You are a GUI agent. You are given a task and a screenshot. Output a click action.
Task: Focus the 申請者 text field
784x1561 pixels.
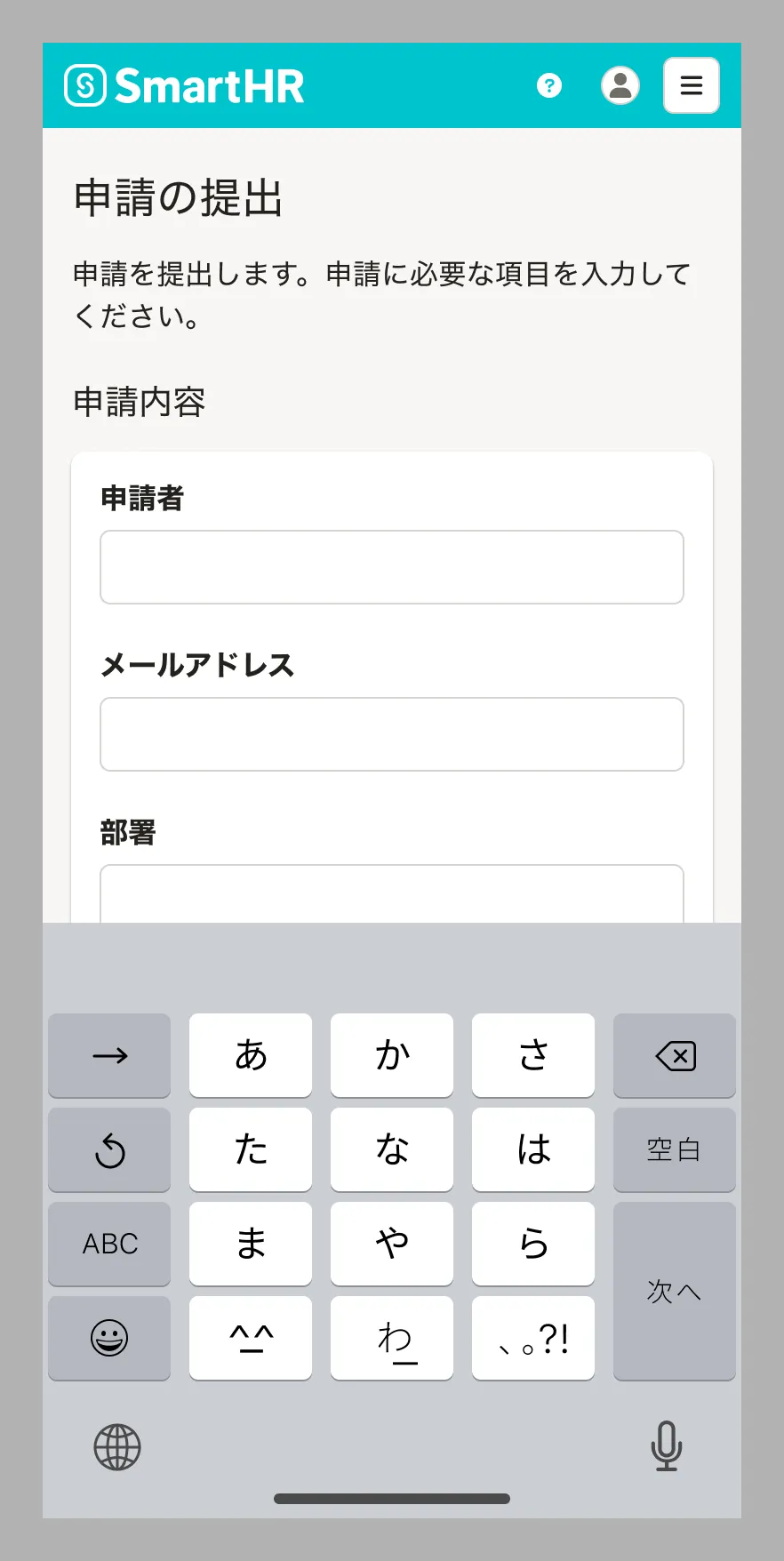[391, 567]
